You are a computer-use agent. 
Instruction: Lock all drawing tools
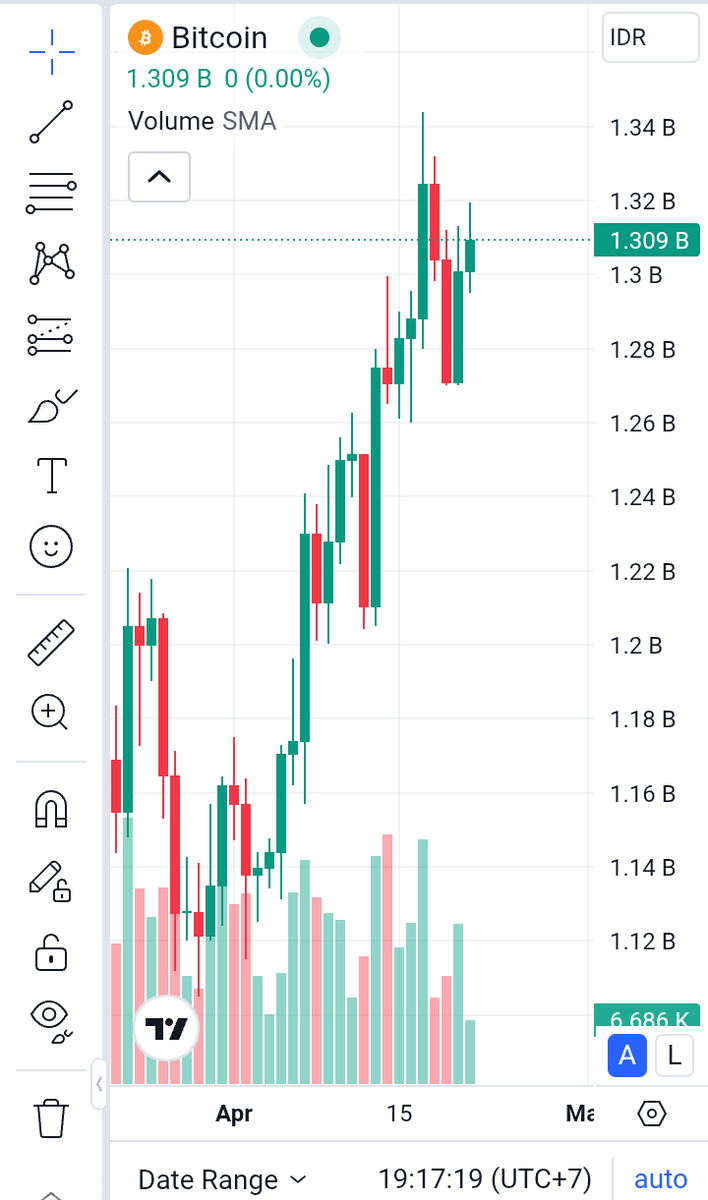[x=51, y=951]
